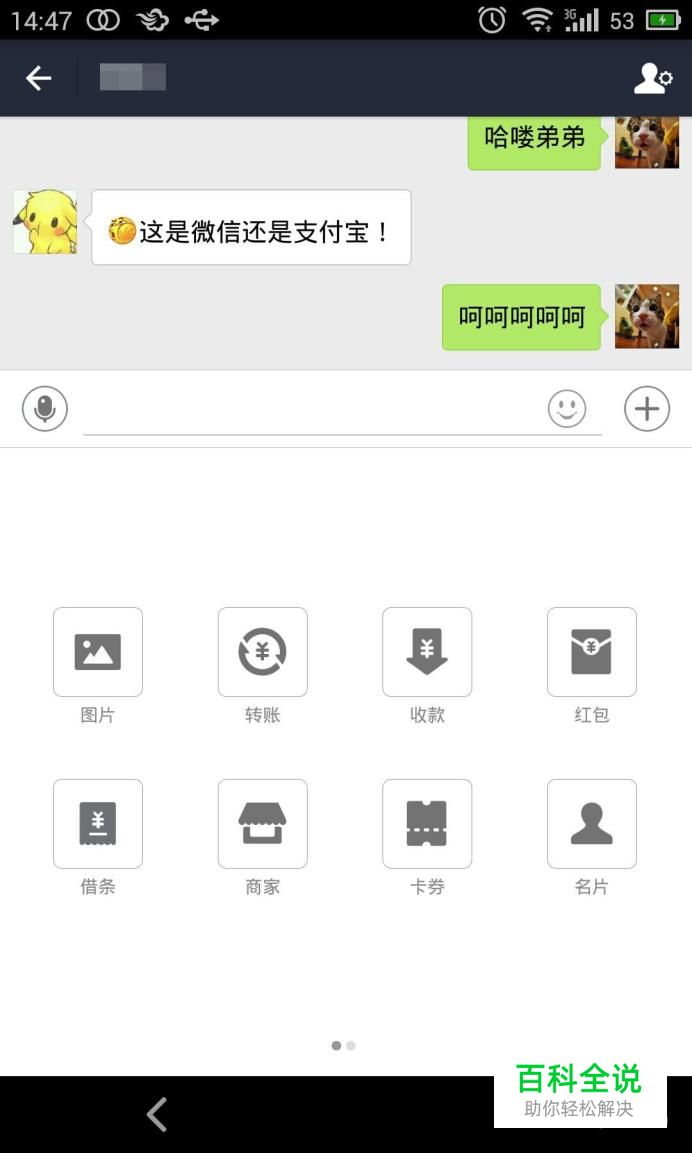Select 图片 to send a picture
The image size is (692, 1153).
coord(98,652)
